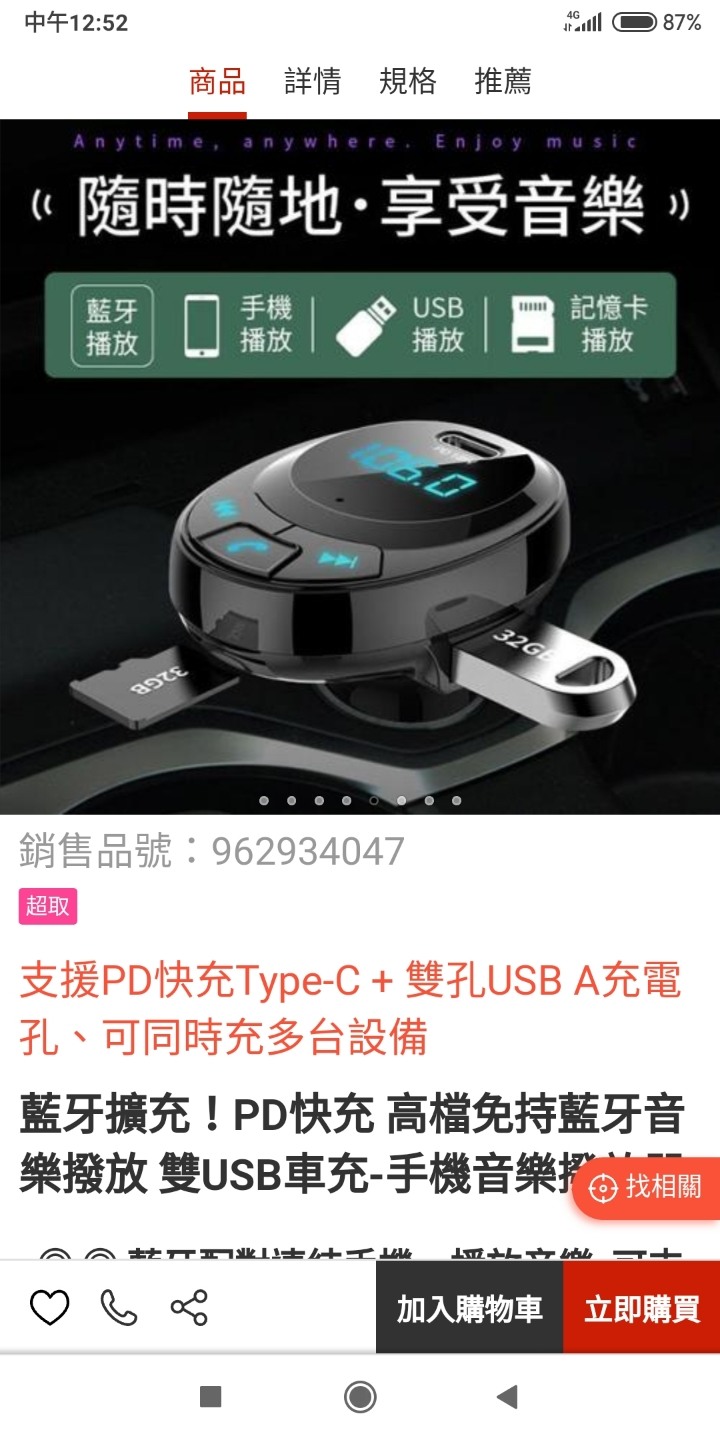The height and width of the screenshot is (1440, 720).
Task: Go to home screen via home button
Action: click(360, 1397)
